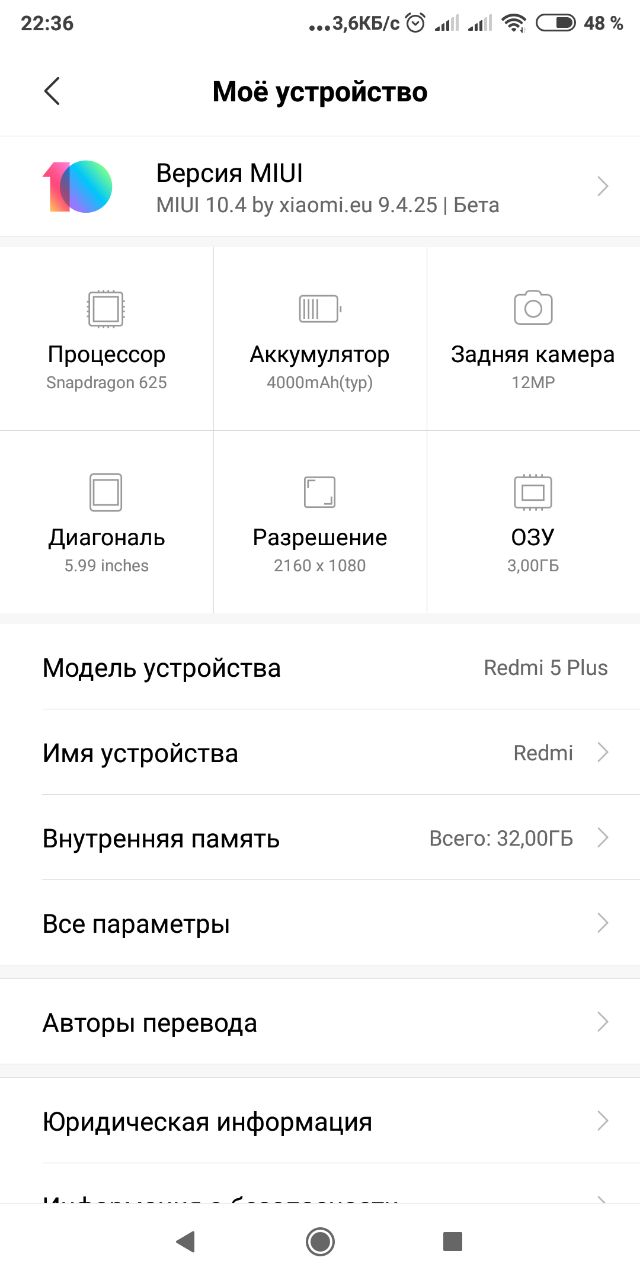Open Имя устройства setting
The height and width of the screenshot is (1280, 640).
click(x=320, y=753)
